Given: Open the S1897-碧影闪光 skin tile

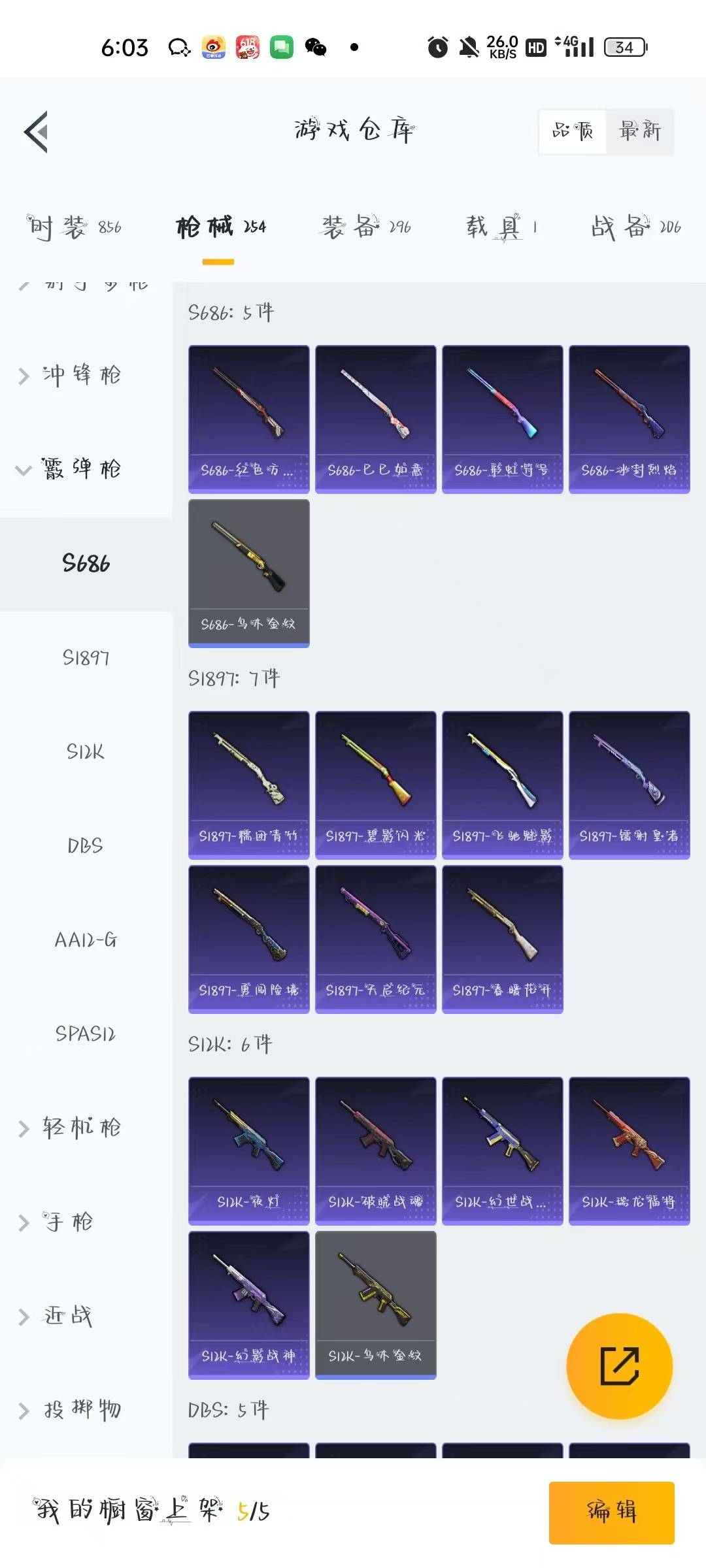Looking at the screenshot, I should coord(375,785).
